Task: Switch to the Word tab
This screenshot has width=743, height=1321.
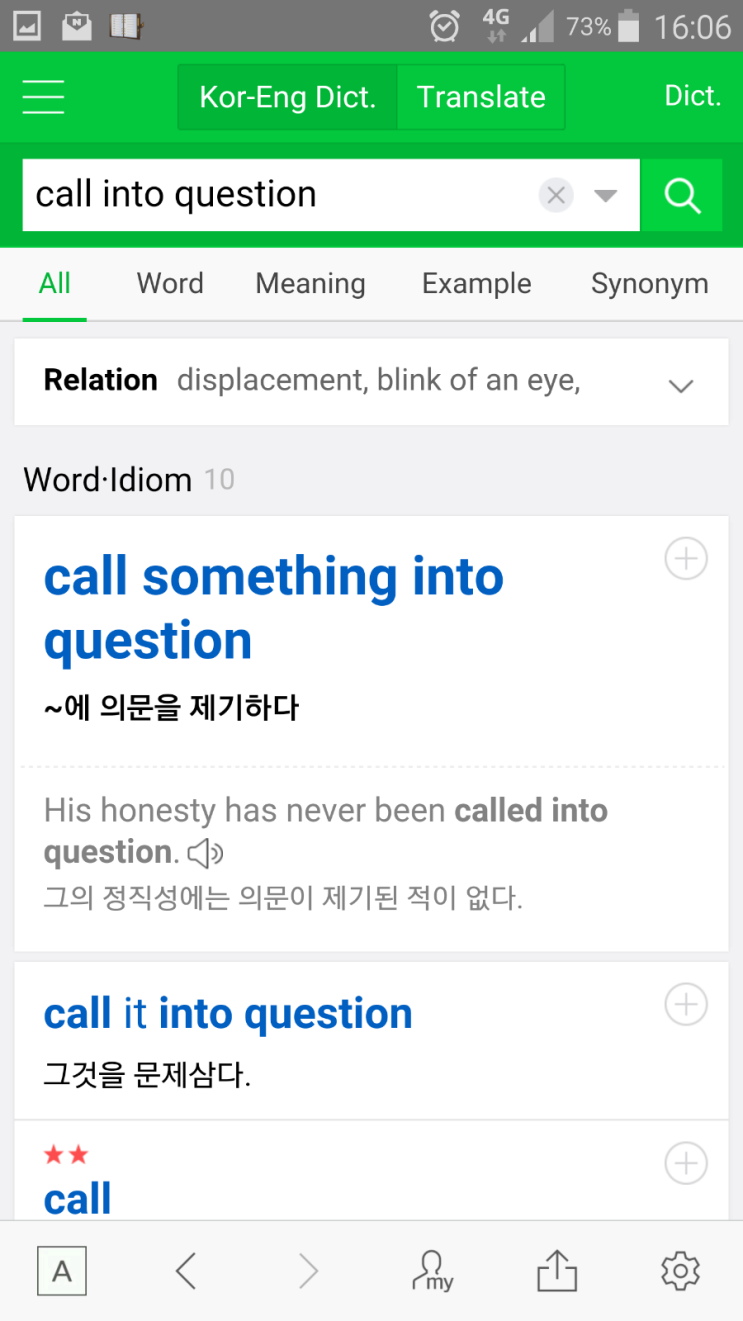Action: [170, 284]
